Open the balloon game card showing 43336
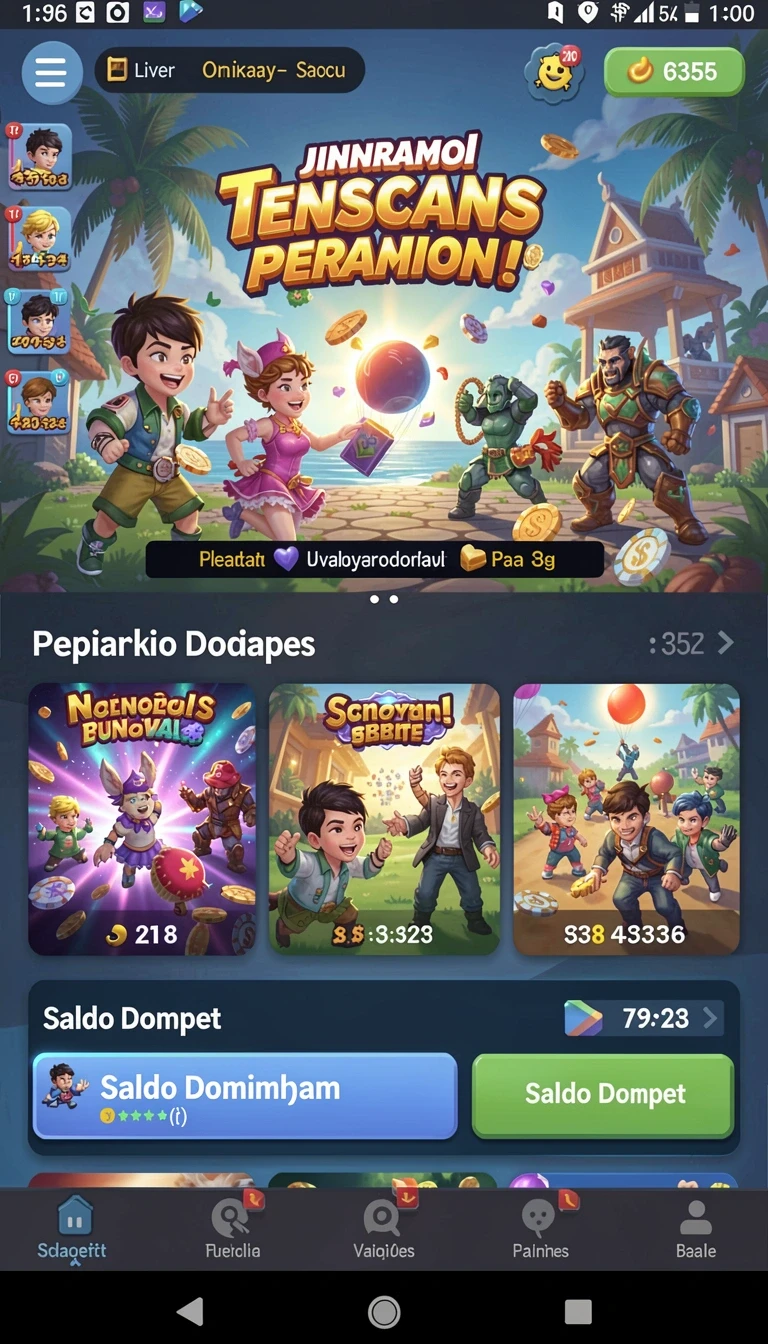This screenshot has width=768, height=1344. coord(626,819)
